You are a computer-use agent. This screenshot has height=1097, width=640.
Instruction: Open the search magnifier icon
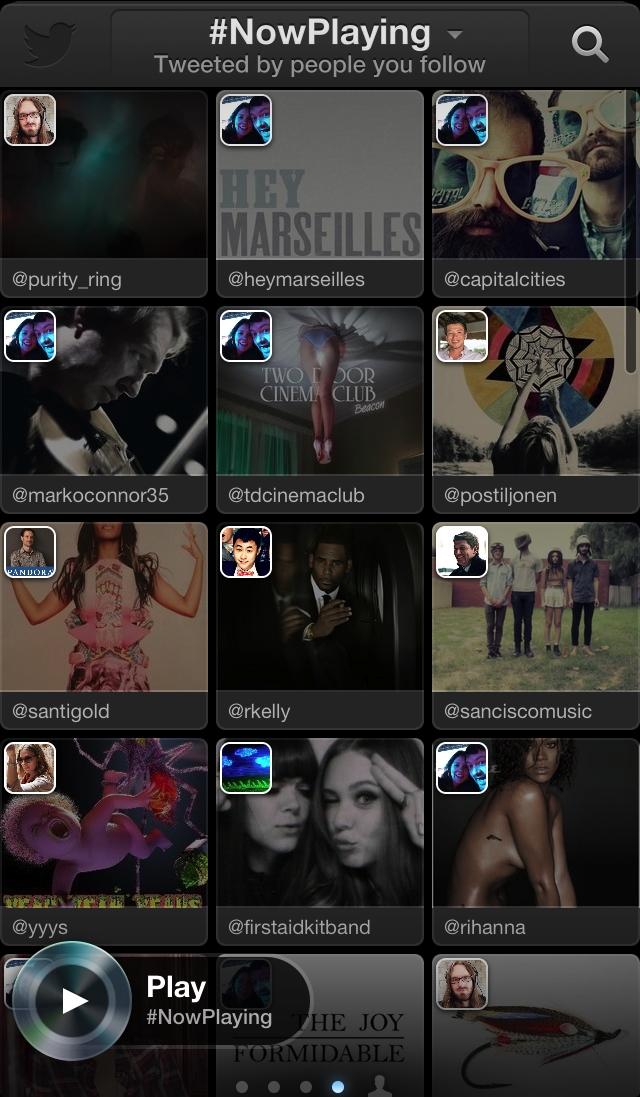(x=589, y=44)
